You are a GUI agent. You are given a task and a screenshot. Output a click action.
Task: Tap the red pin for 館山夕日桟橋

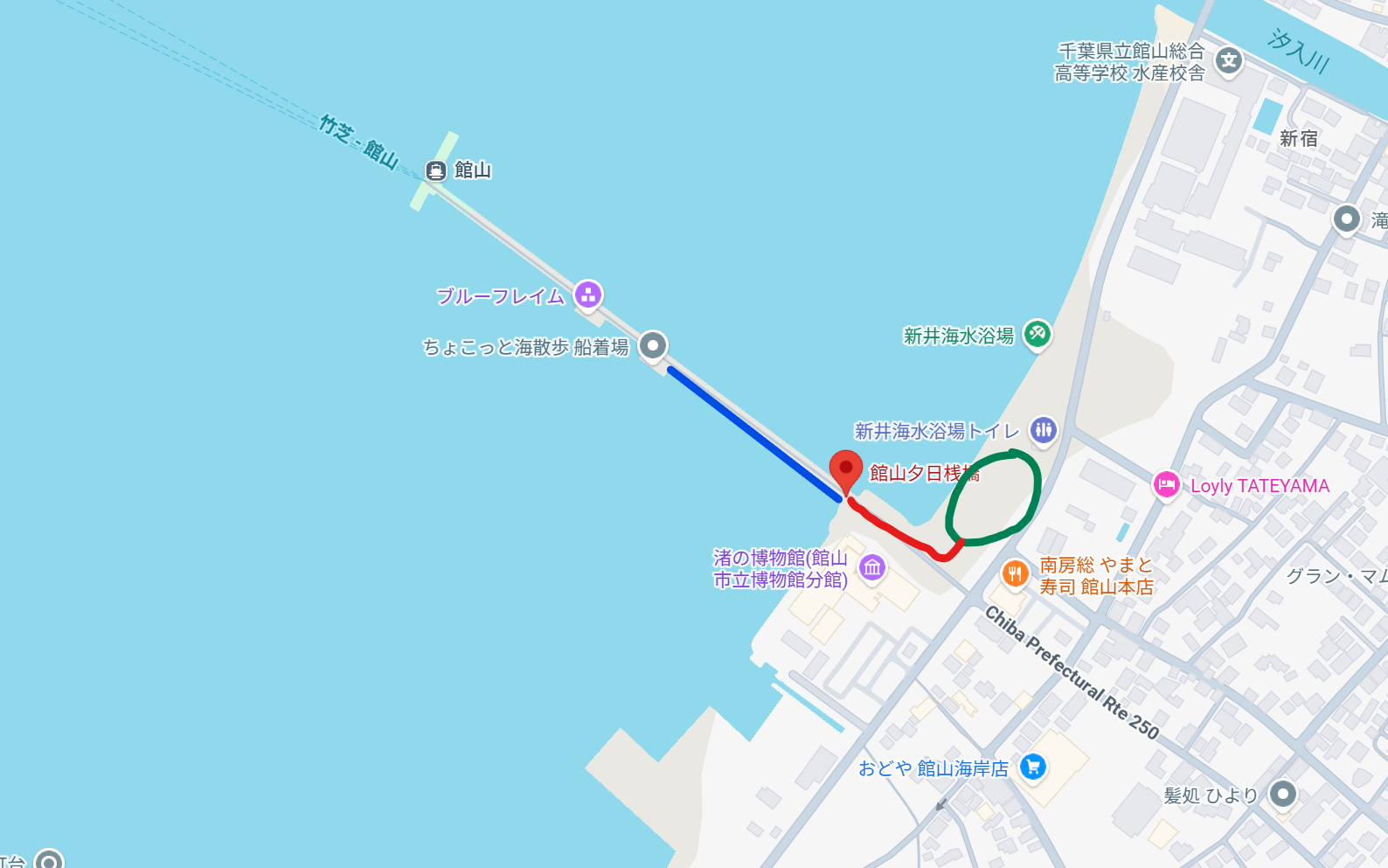tap(845, 470)
